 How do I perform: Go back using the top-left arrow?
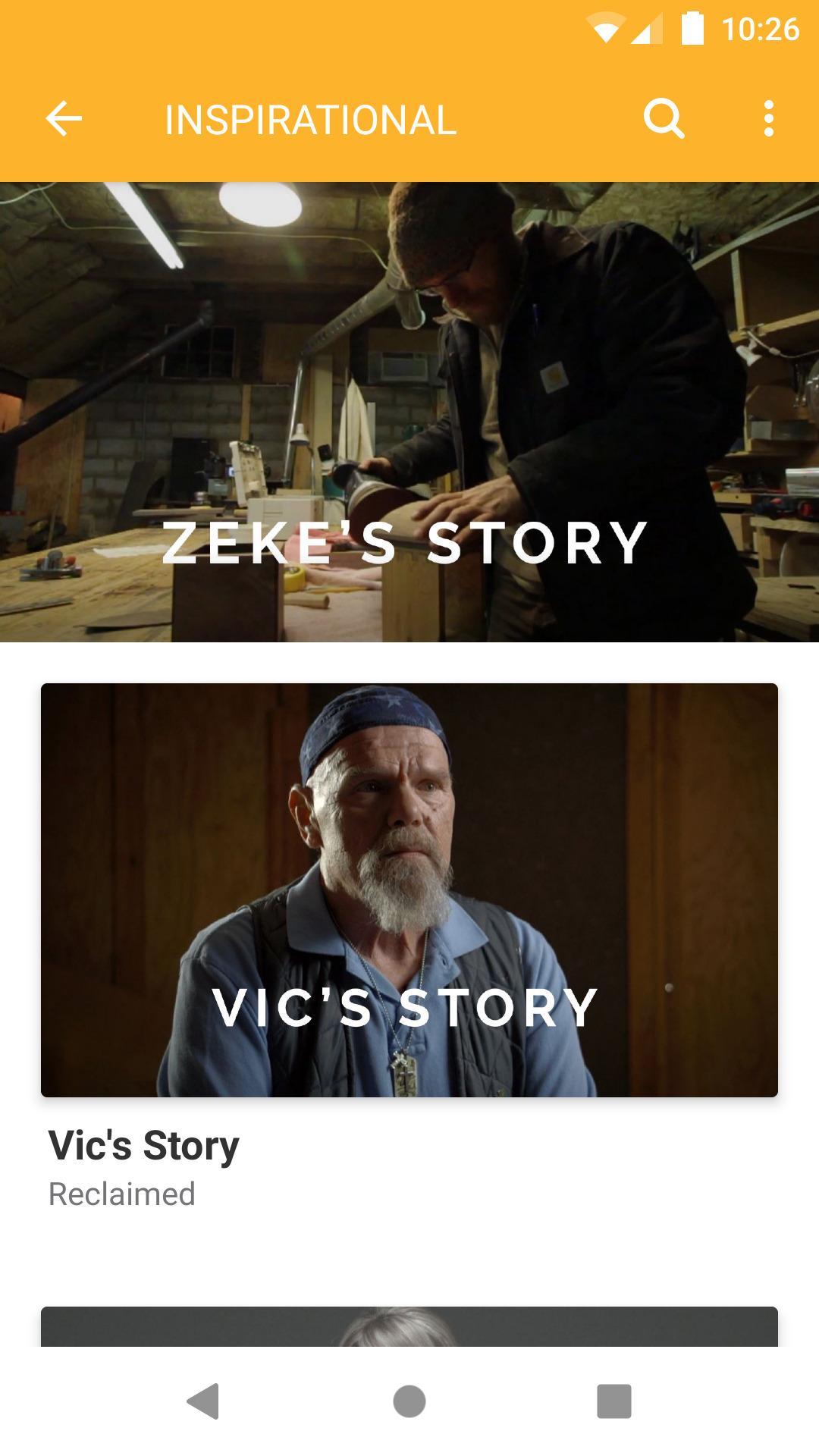tap(64, 119)
